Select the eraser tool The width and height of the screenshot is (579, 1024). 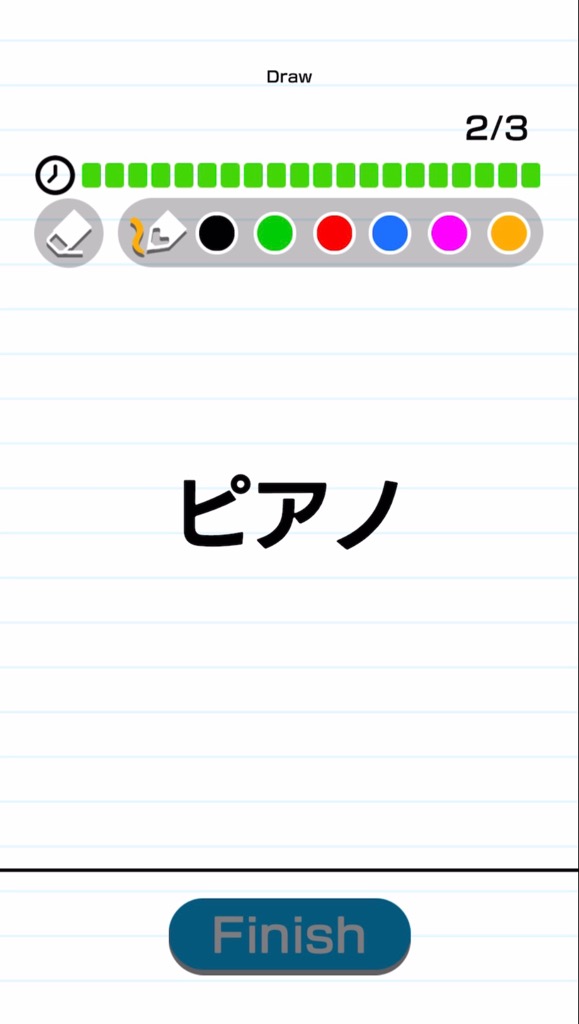pyautogui.click(x=69, y=233)
